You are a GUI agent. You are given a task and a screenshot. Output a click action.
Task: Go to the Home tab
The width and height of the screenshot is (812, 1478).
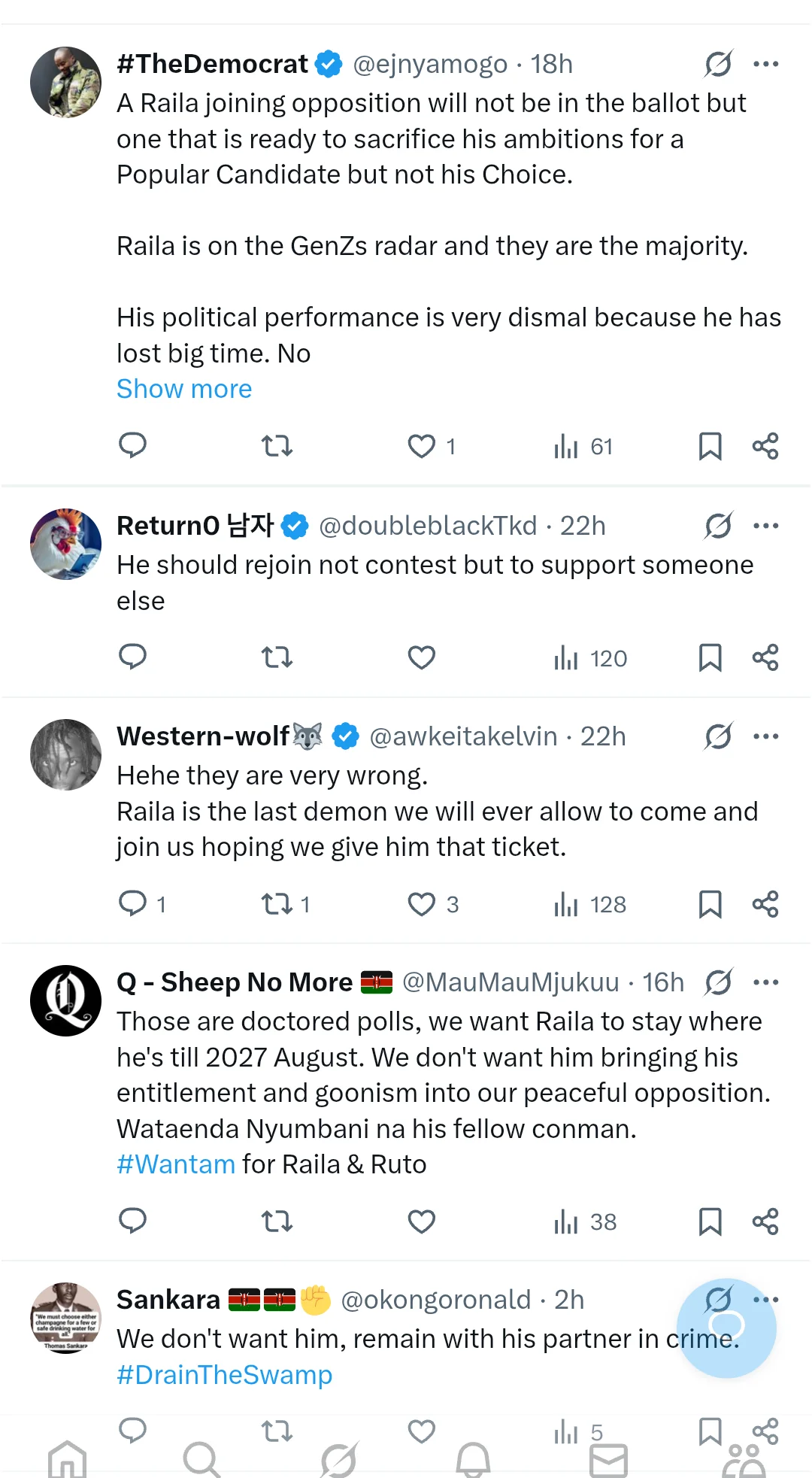click(x=68, y=1460)
